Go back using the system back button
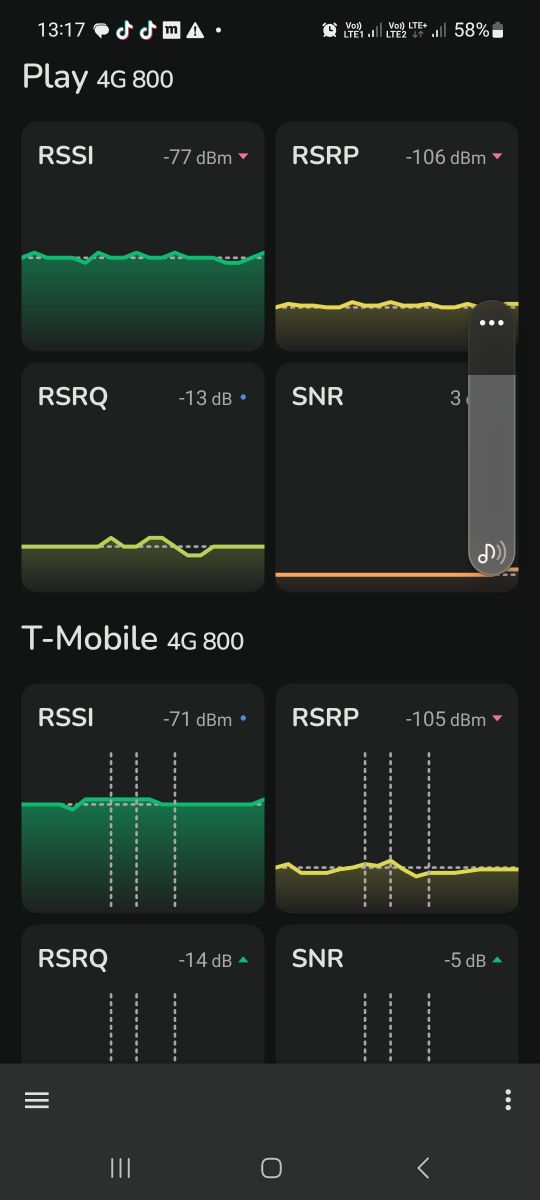Viewport: 540px width, 1200px height. coord(422,1167)
